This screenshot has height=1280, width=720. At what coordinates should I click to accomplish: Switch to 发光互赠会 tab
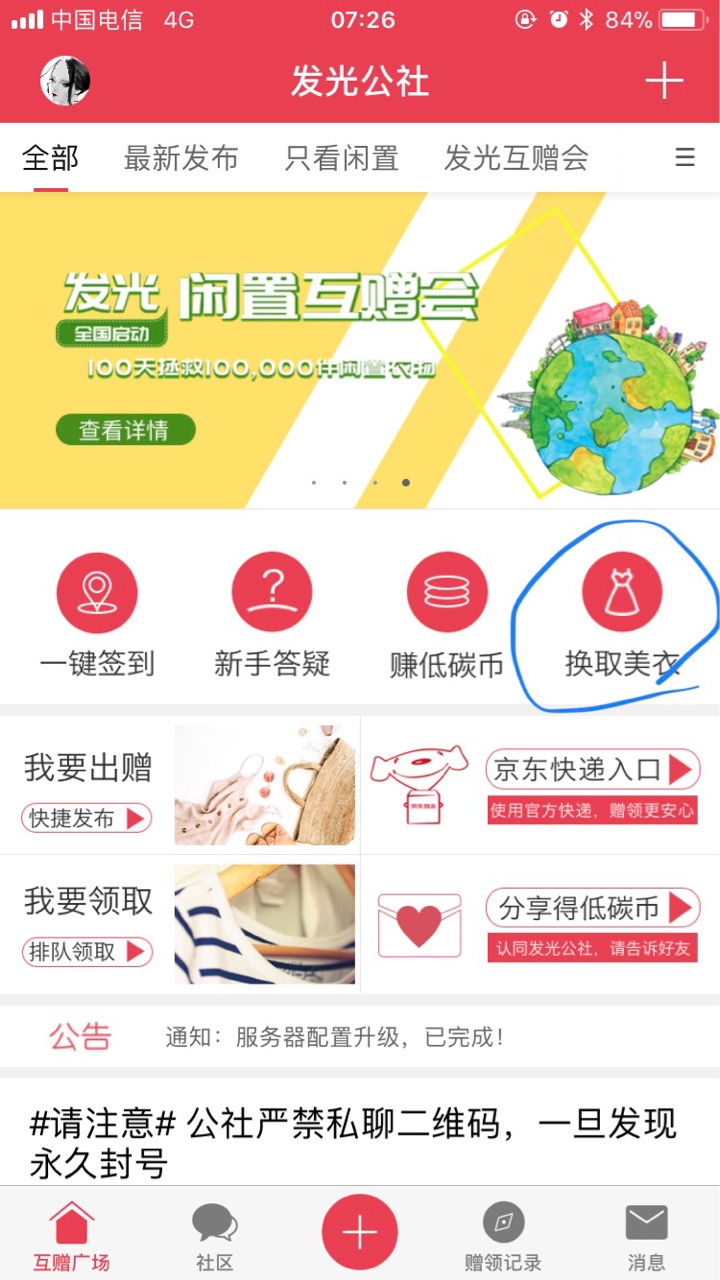click(x=516, y=158)
